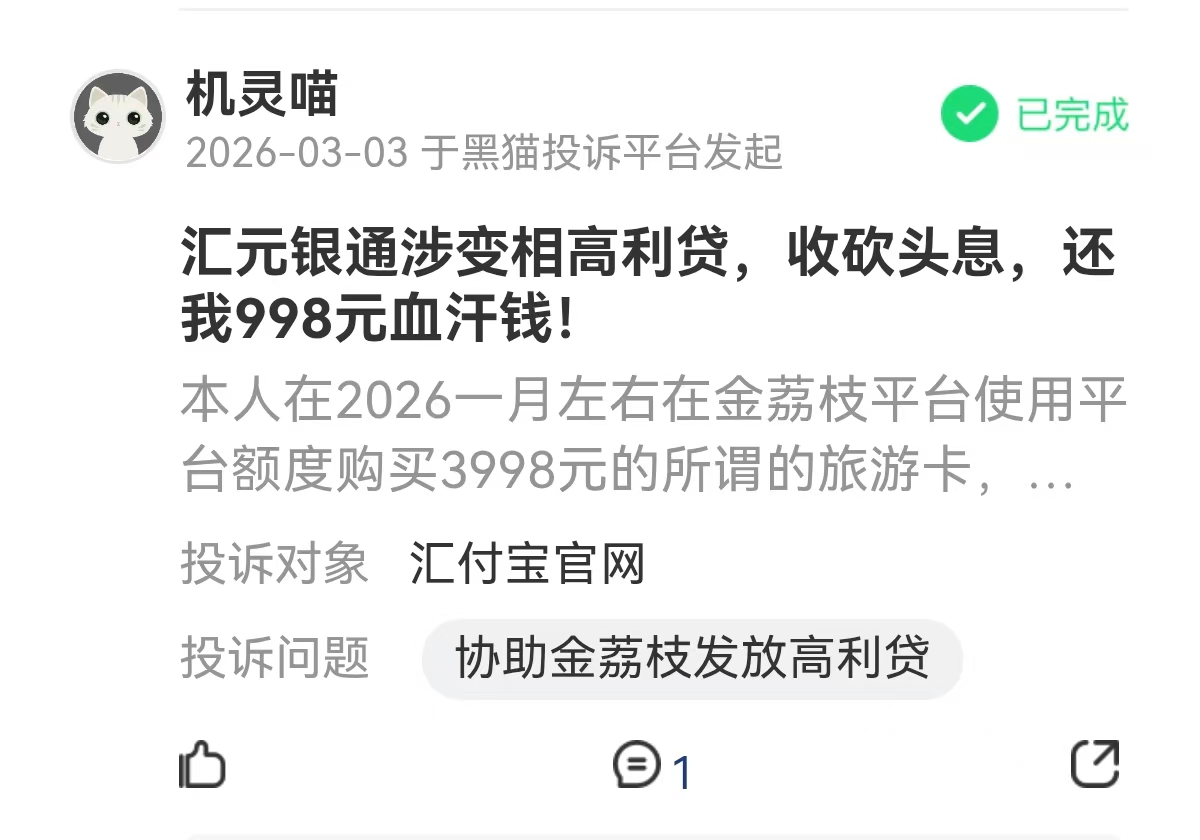The height and width of the screenshot is (840, 1200).
Task: Open complaint target 汇付宝官网
Action: [527, 564]
